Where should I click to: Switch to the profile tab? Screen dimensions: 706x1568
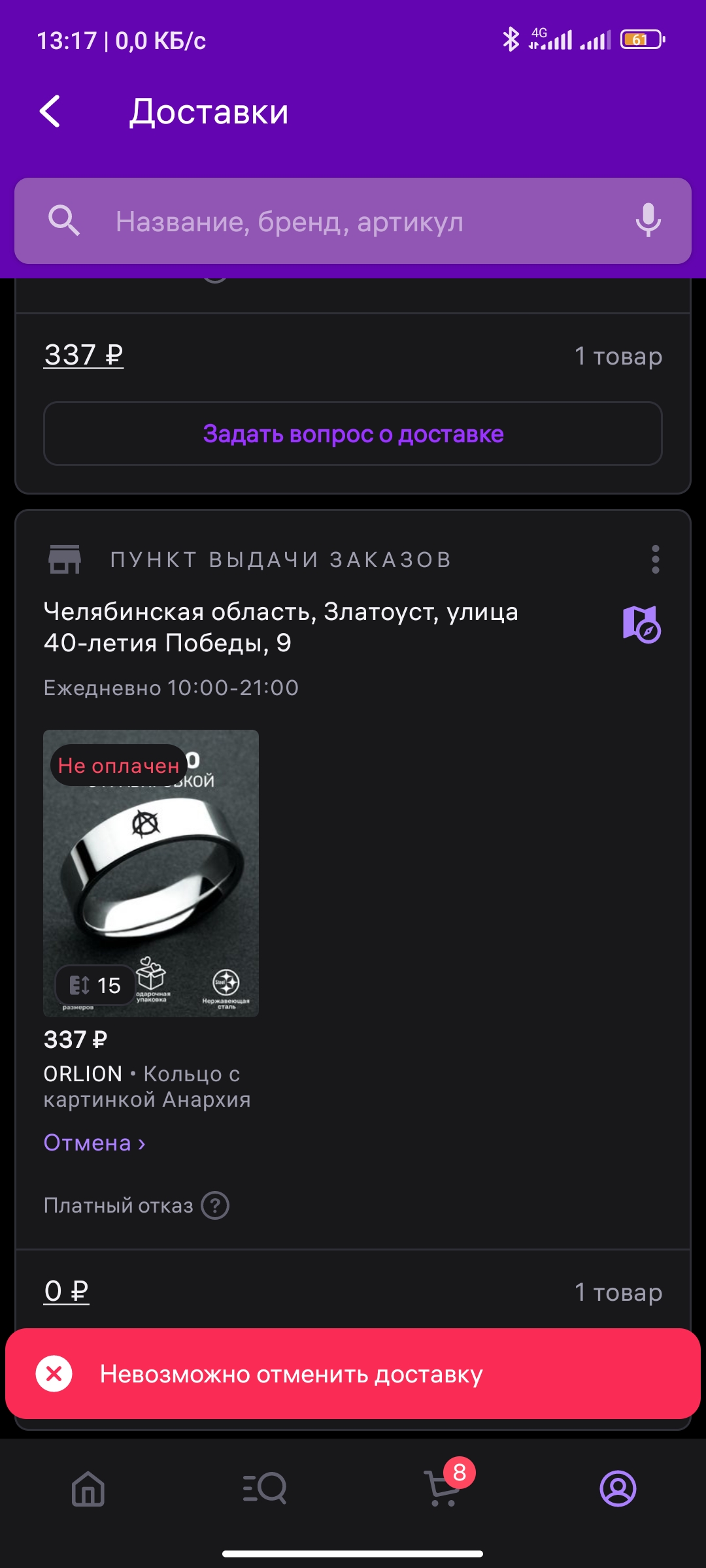click(x=618, y=1489)
